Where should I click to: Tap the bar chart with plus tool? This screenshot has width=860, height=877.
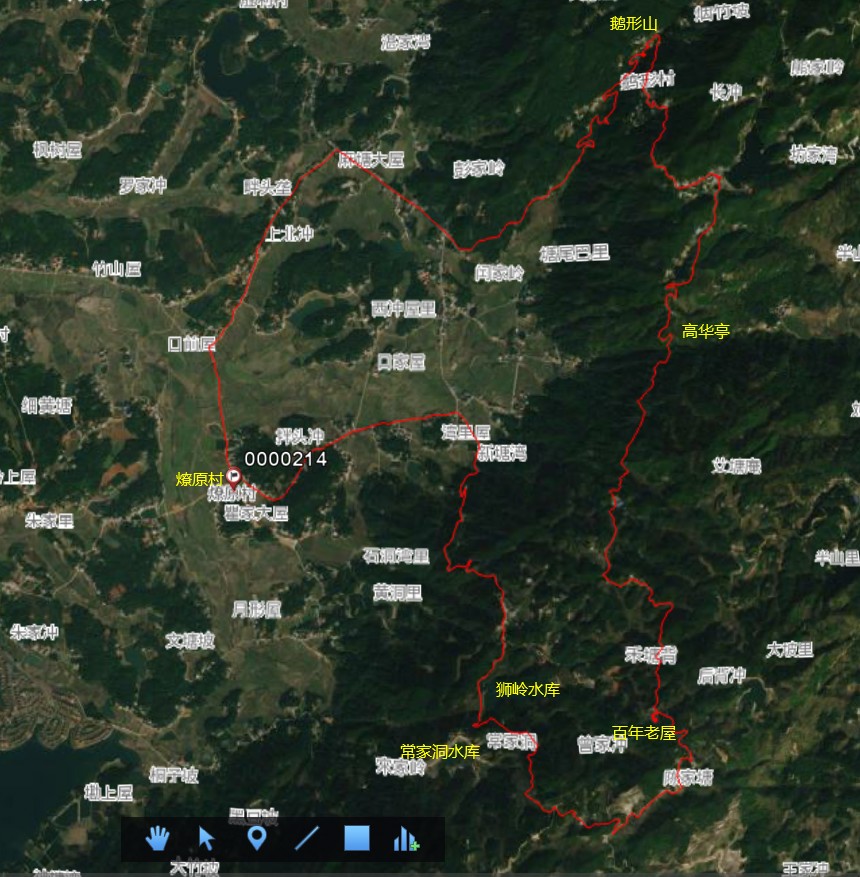(406, 839)
